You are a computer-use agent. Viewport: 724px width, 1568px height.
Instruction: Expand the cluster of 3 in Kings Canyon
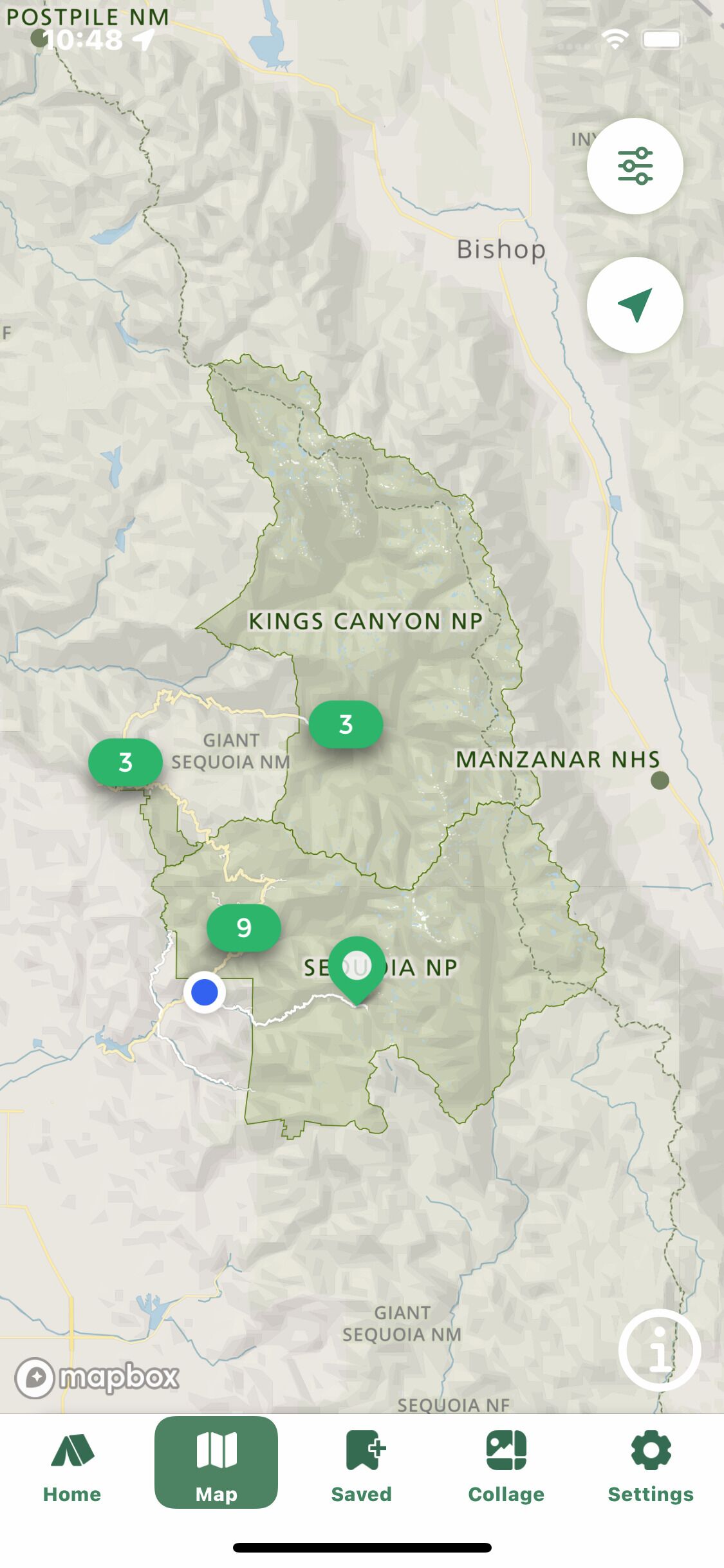click(346, 724)
